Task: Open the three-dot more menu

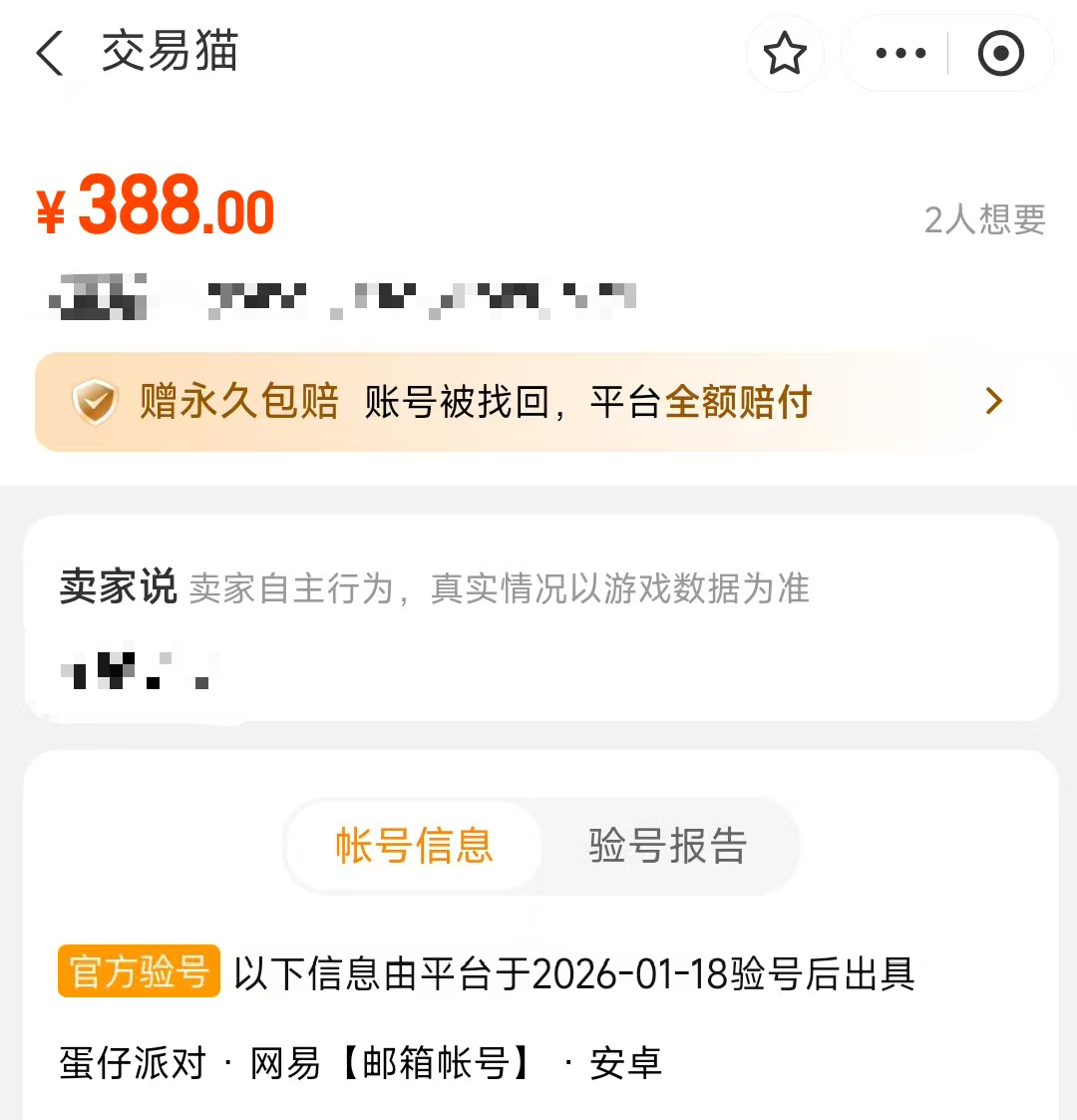Action: [x=900, y=53]
